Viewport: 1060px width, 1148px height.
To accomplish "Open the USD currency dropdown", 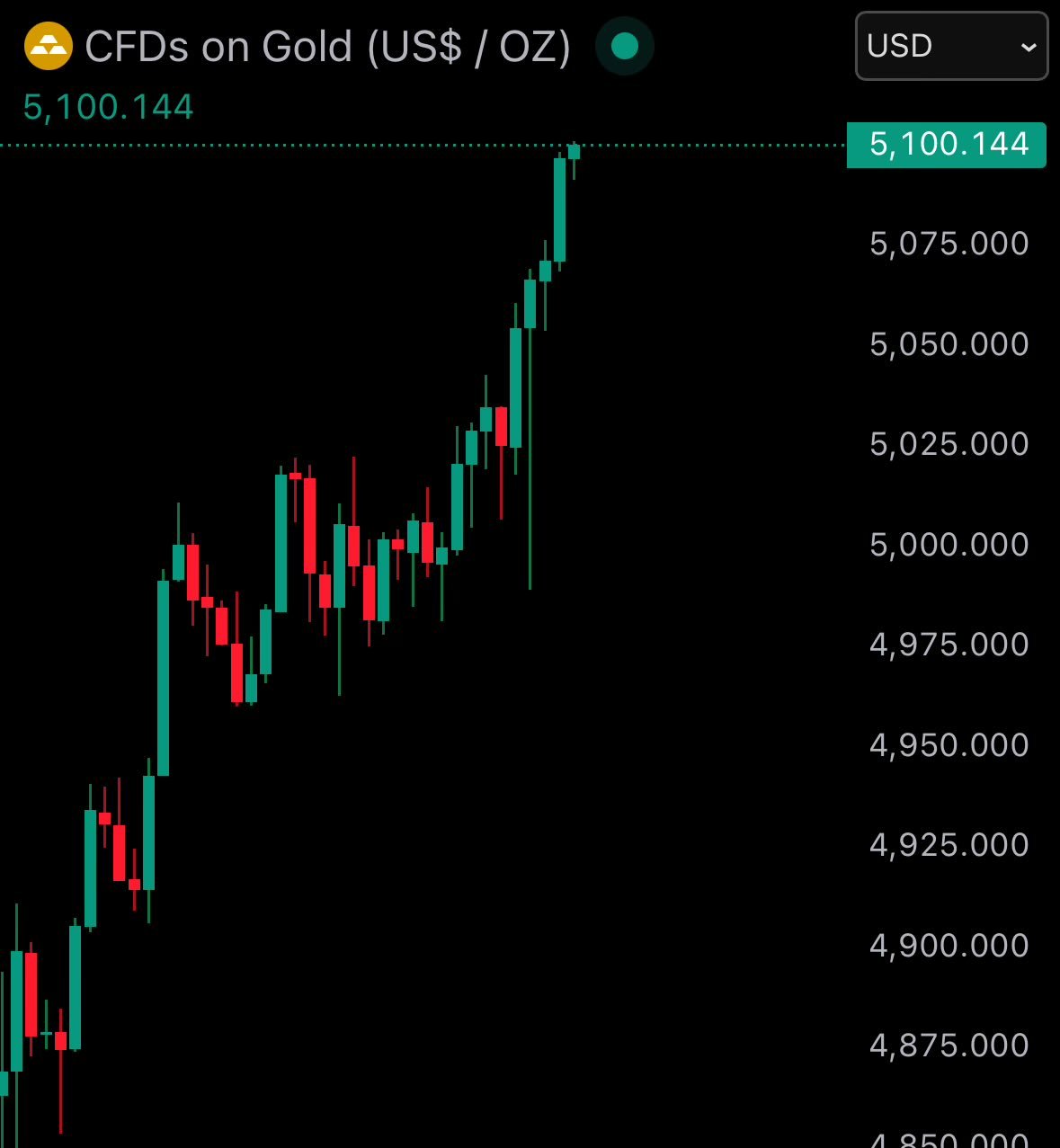I will click(951, 46).
